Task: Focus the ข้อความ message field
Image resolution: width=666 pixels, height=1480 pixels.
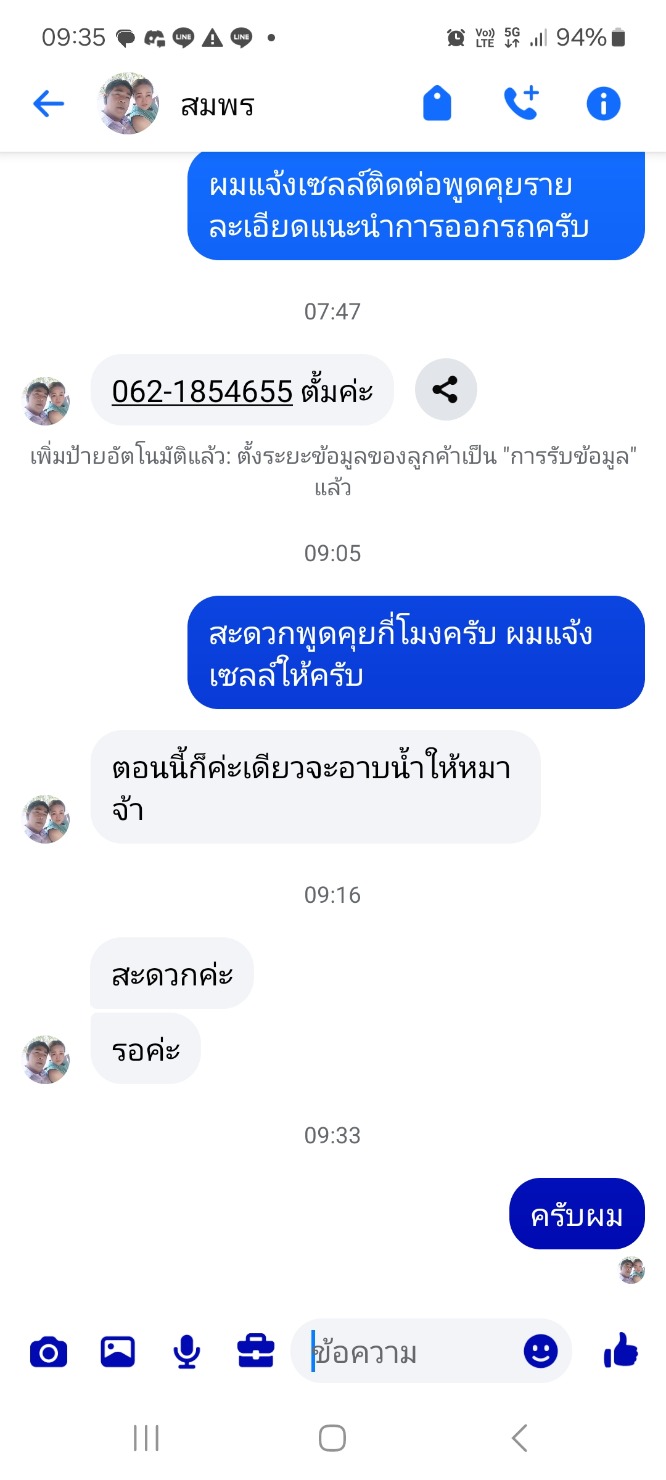Action: click(410, 1353)
